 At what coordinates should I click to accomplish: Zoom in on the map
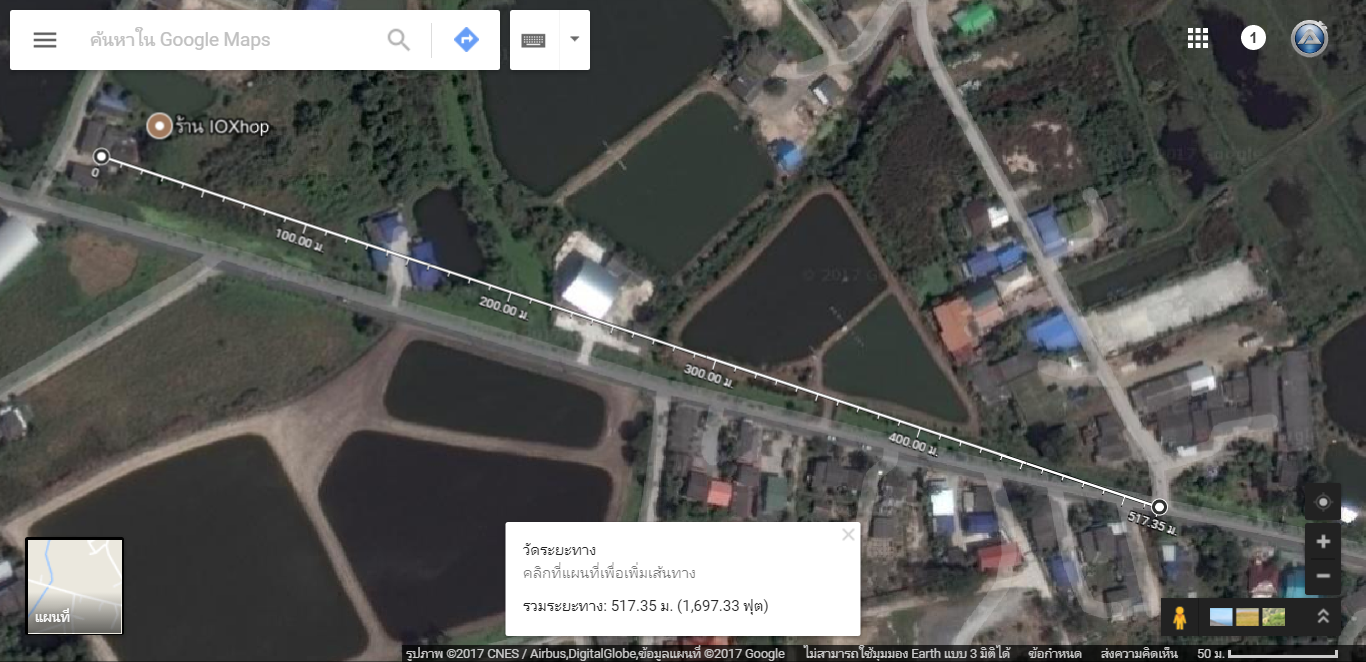(1323, 542)
